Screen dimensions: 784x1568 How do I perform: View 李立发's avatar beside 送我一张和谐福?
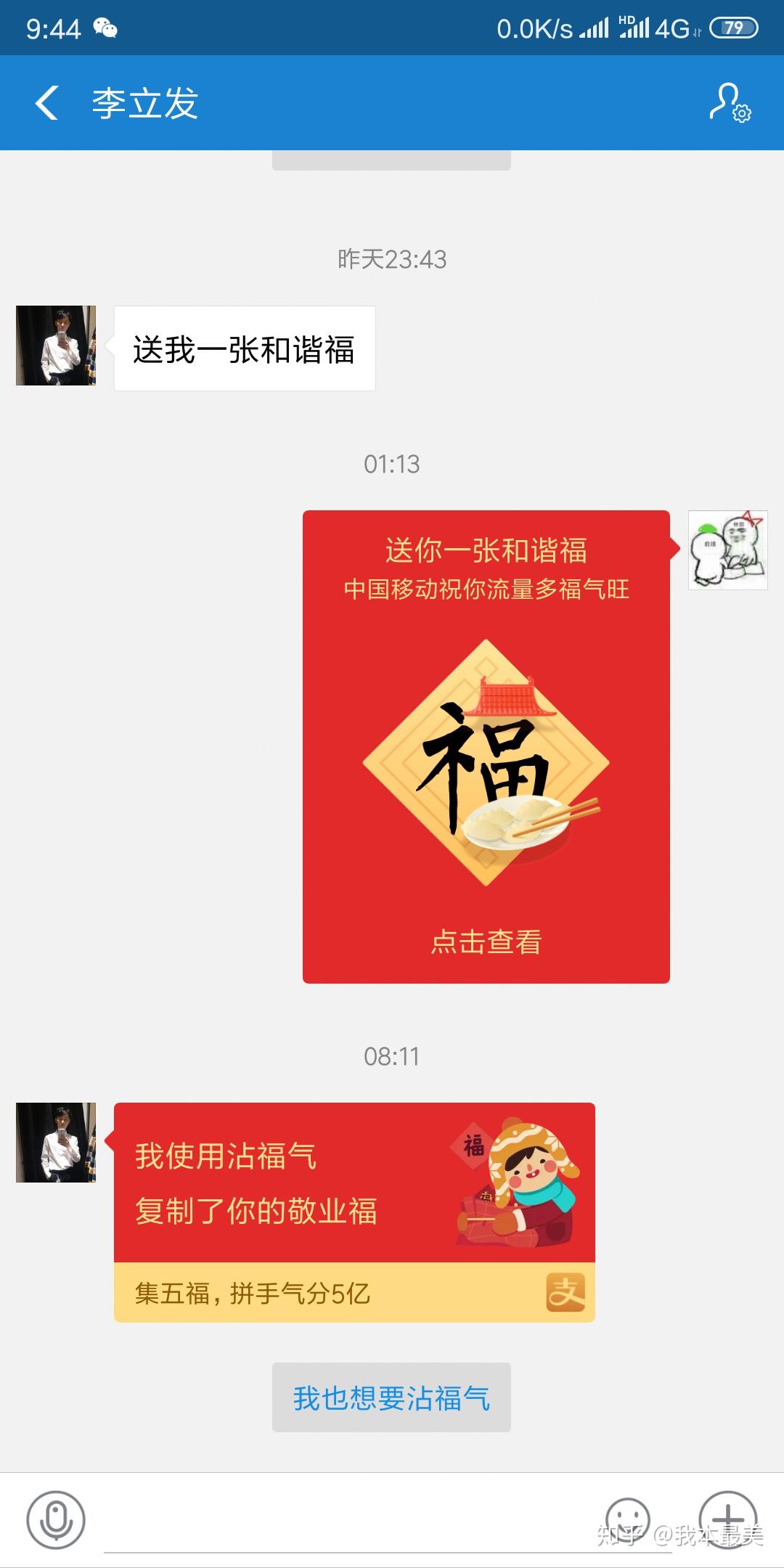click(x=56, y=346)
